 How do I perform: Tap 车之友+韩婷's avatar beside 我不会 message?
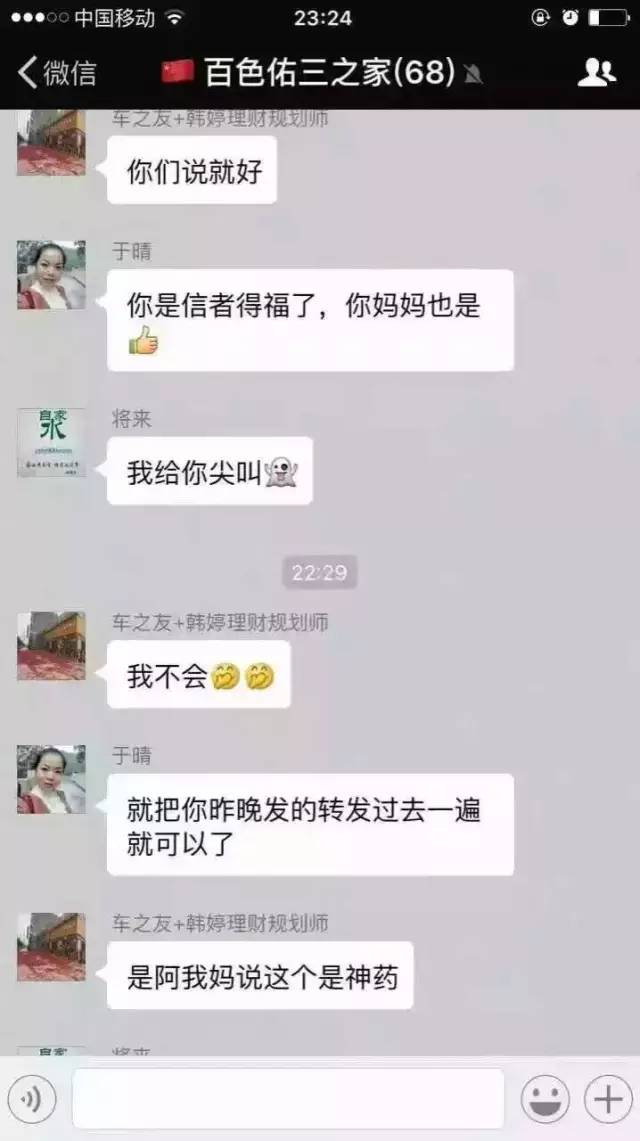coord(51,646)
